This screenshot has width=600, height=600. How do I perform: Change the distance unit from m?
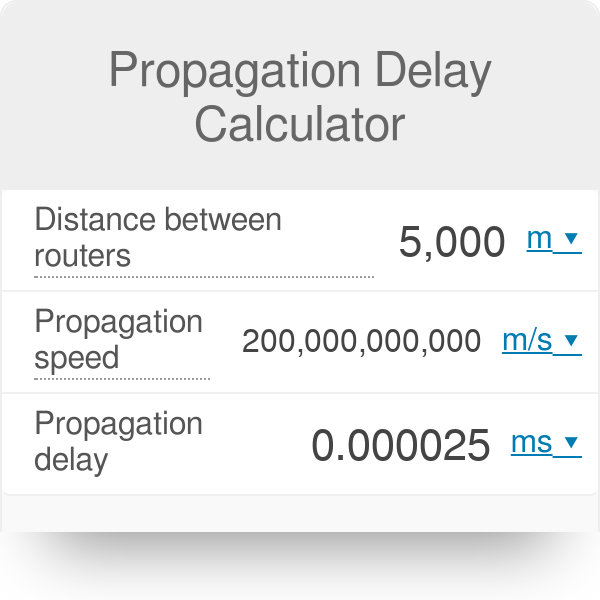point(553,239)
